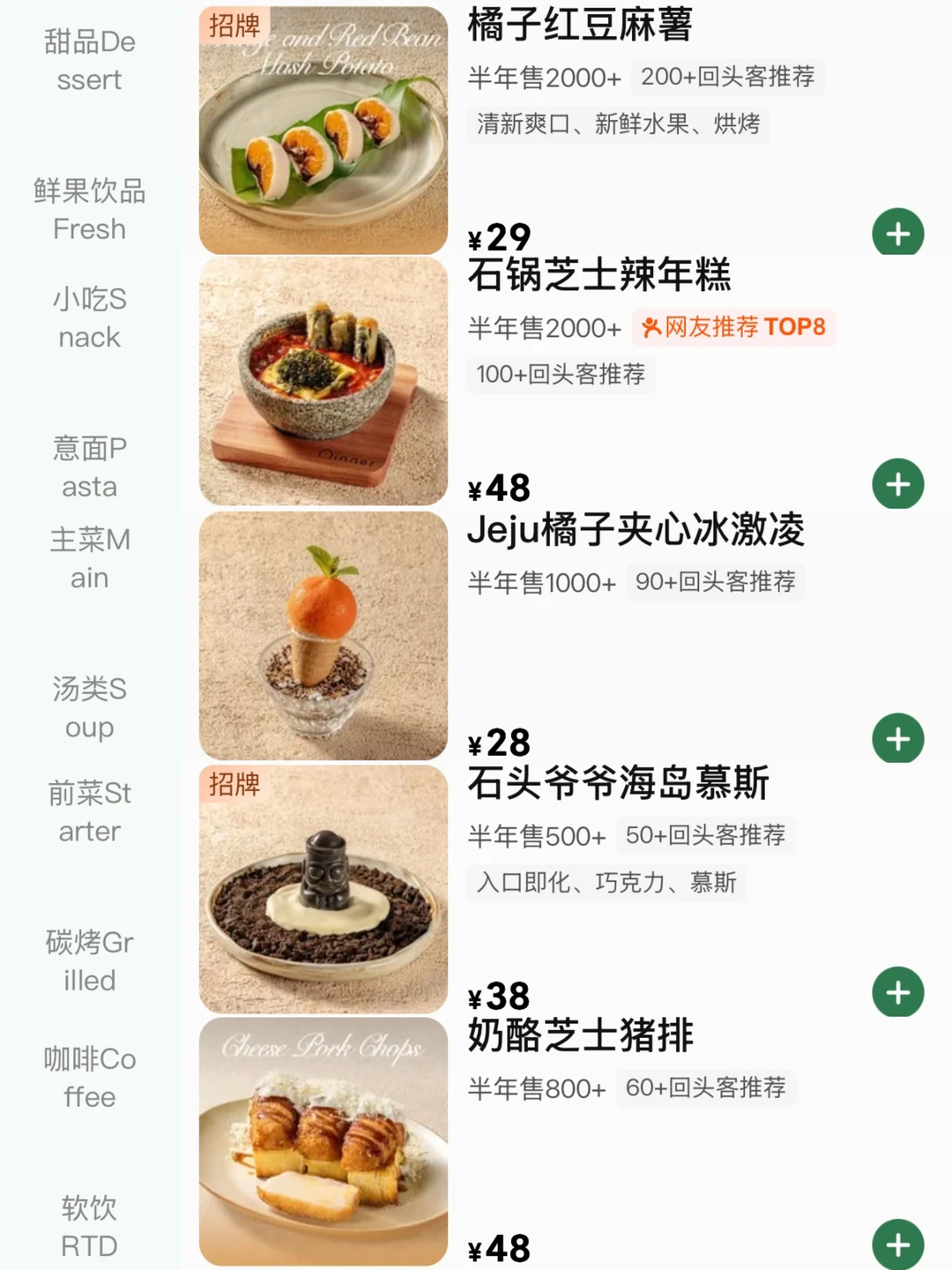Select 碳烤Grilled in the sidebar
The height and width of the screenshot is (1270, 952).
[x=88, y=961]
